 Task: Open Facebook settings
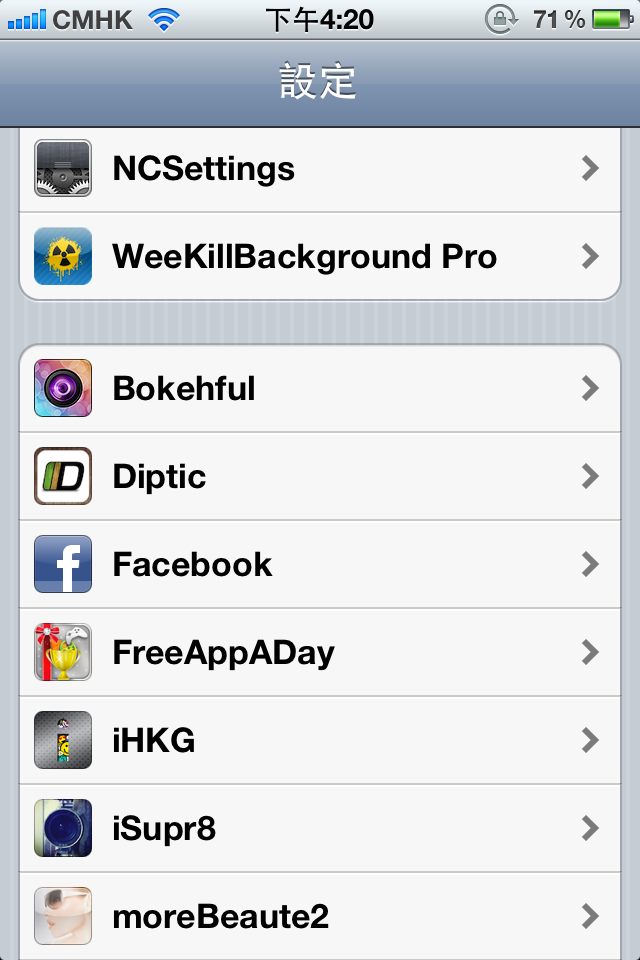(x=320, y=564)
